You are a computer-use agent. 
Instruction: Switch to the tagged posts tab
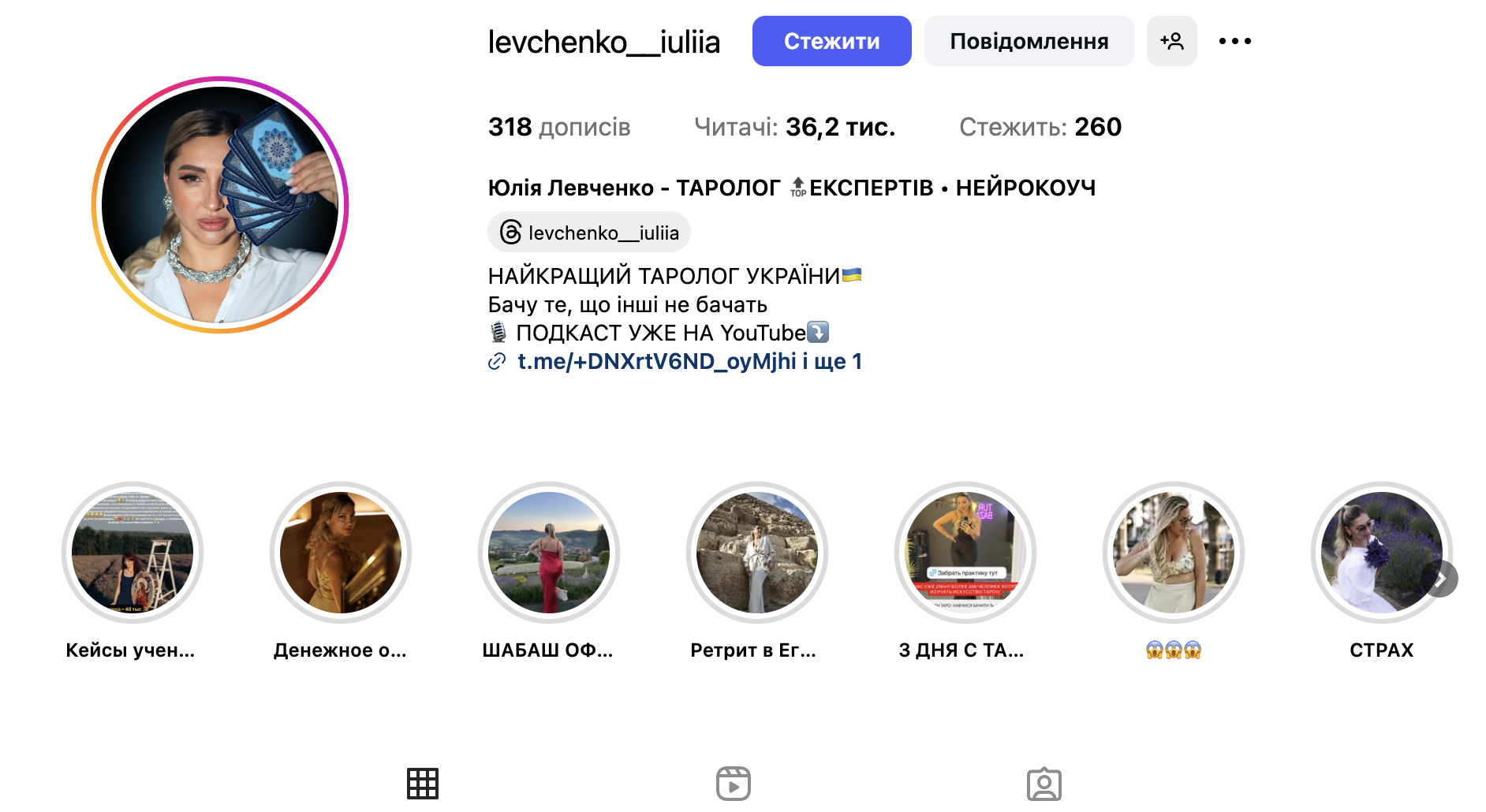tap(1044, 784)
